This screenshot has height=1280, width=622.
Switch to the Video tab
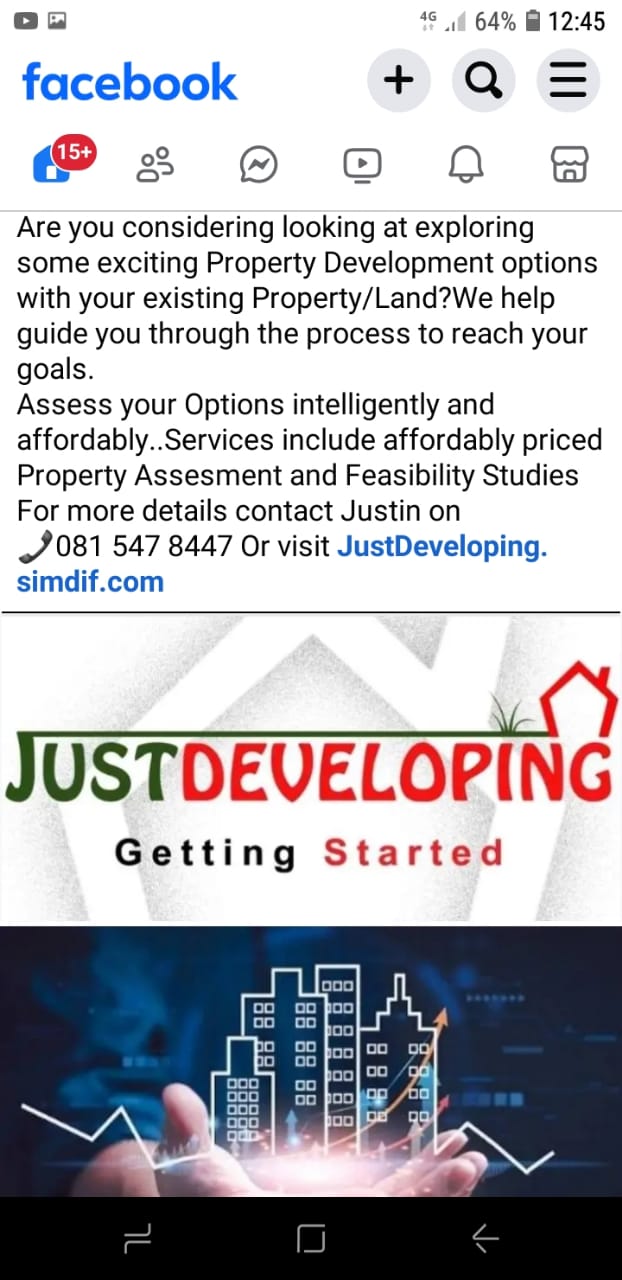coord(362,163)
